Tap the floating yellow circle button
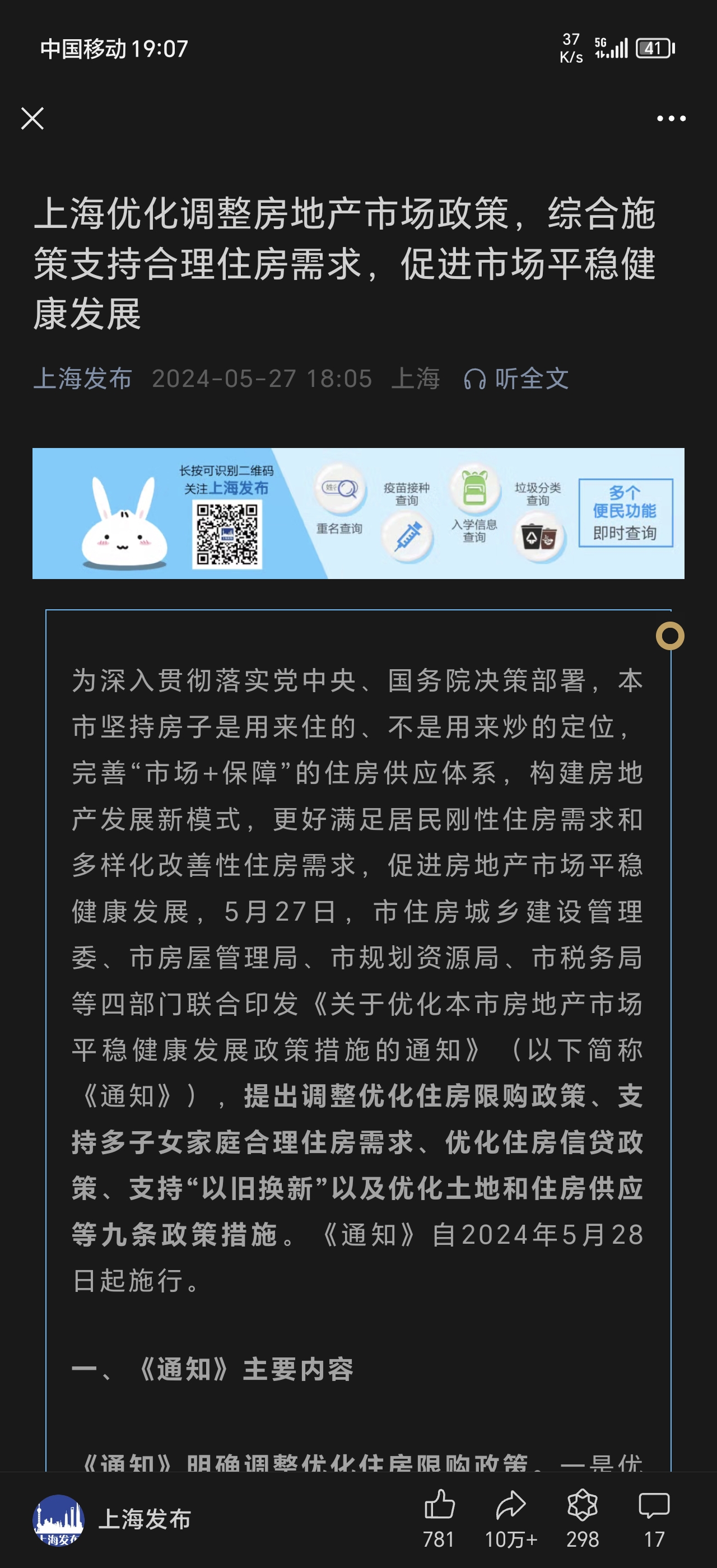 tap(669, 636)
